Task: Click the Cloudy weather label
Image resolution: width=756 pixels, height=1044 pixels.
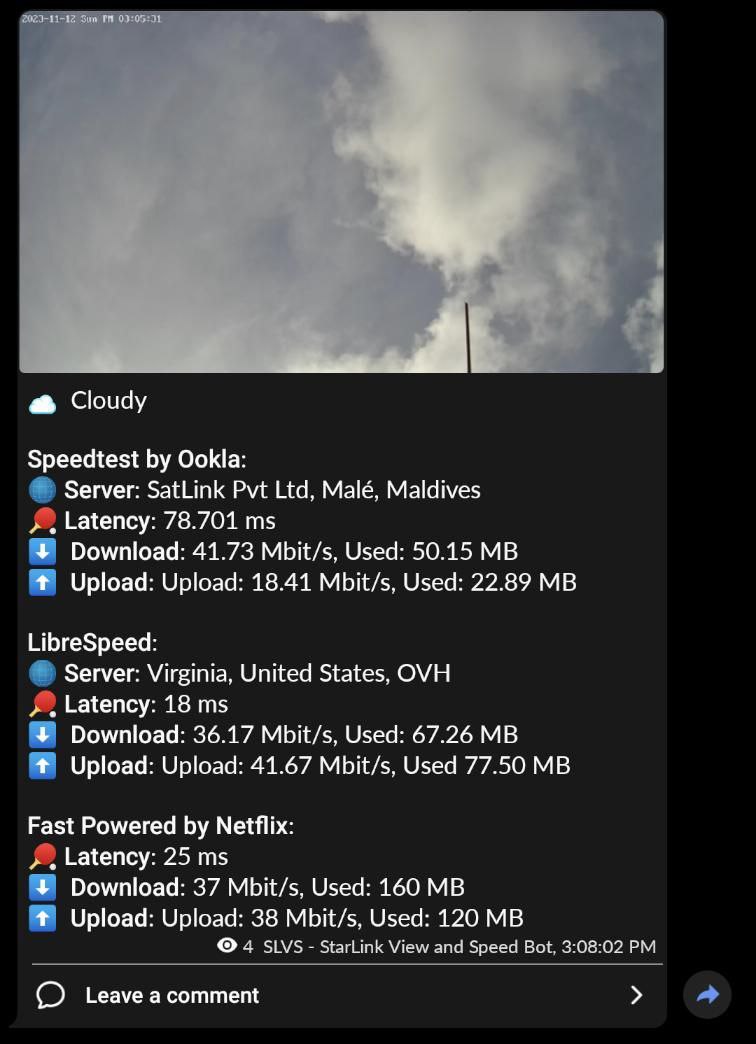Action: click(108, 401)
